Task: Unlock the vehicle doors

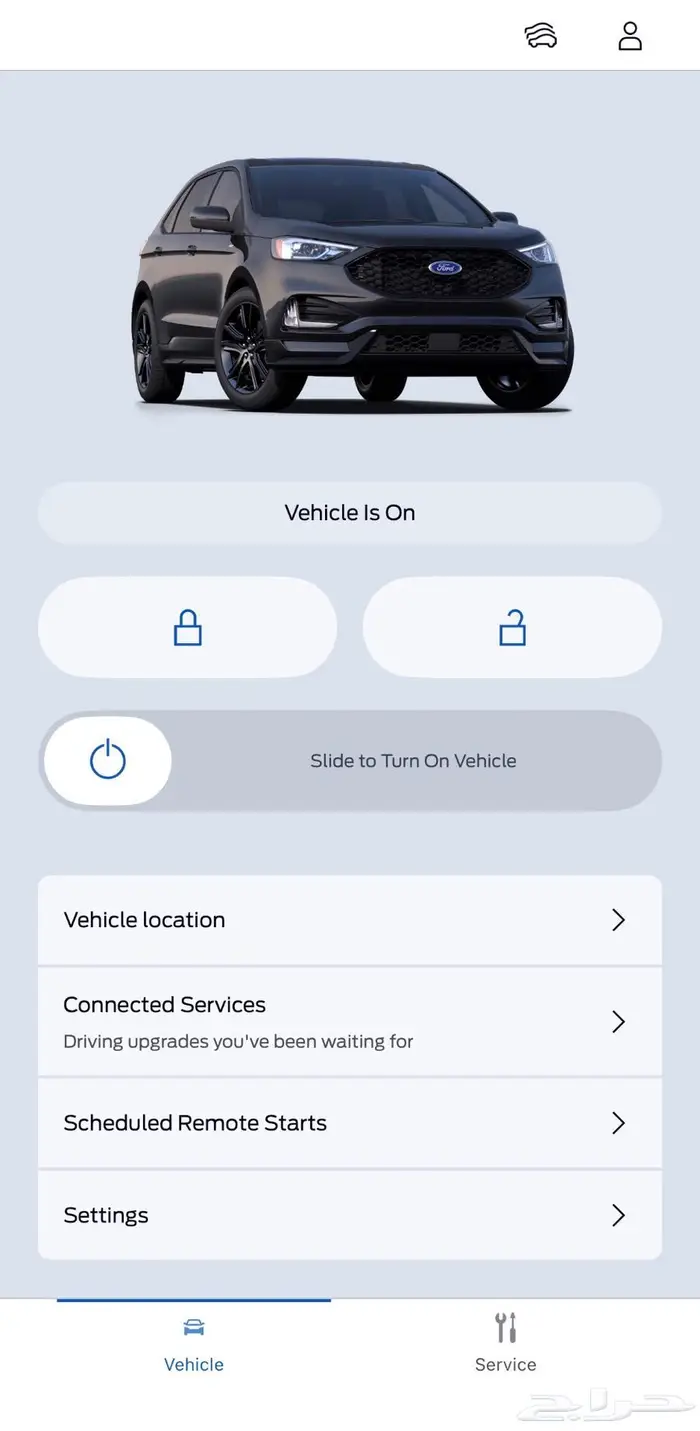Action: (x=512, y=627)
